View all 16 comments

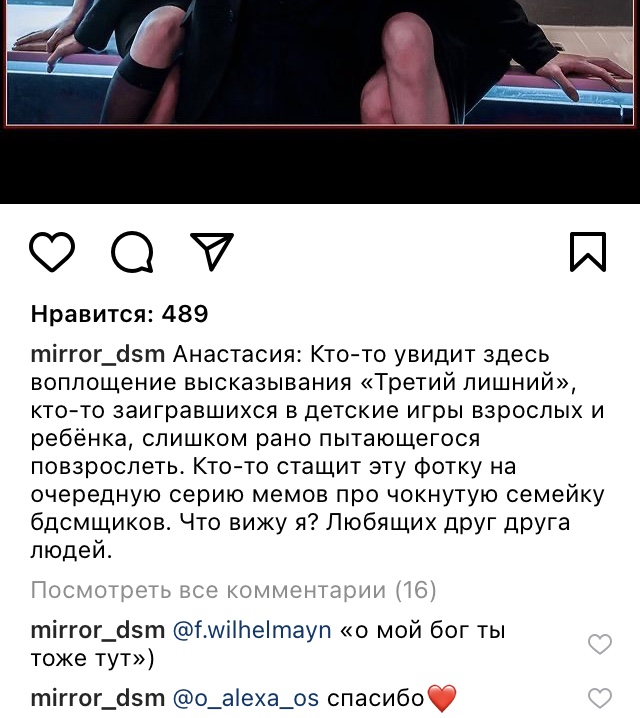coord(233,590)
